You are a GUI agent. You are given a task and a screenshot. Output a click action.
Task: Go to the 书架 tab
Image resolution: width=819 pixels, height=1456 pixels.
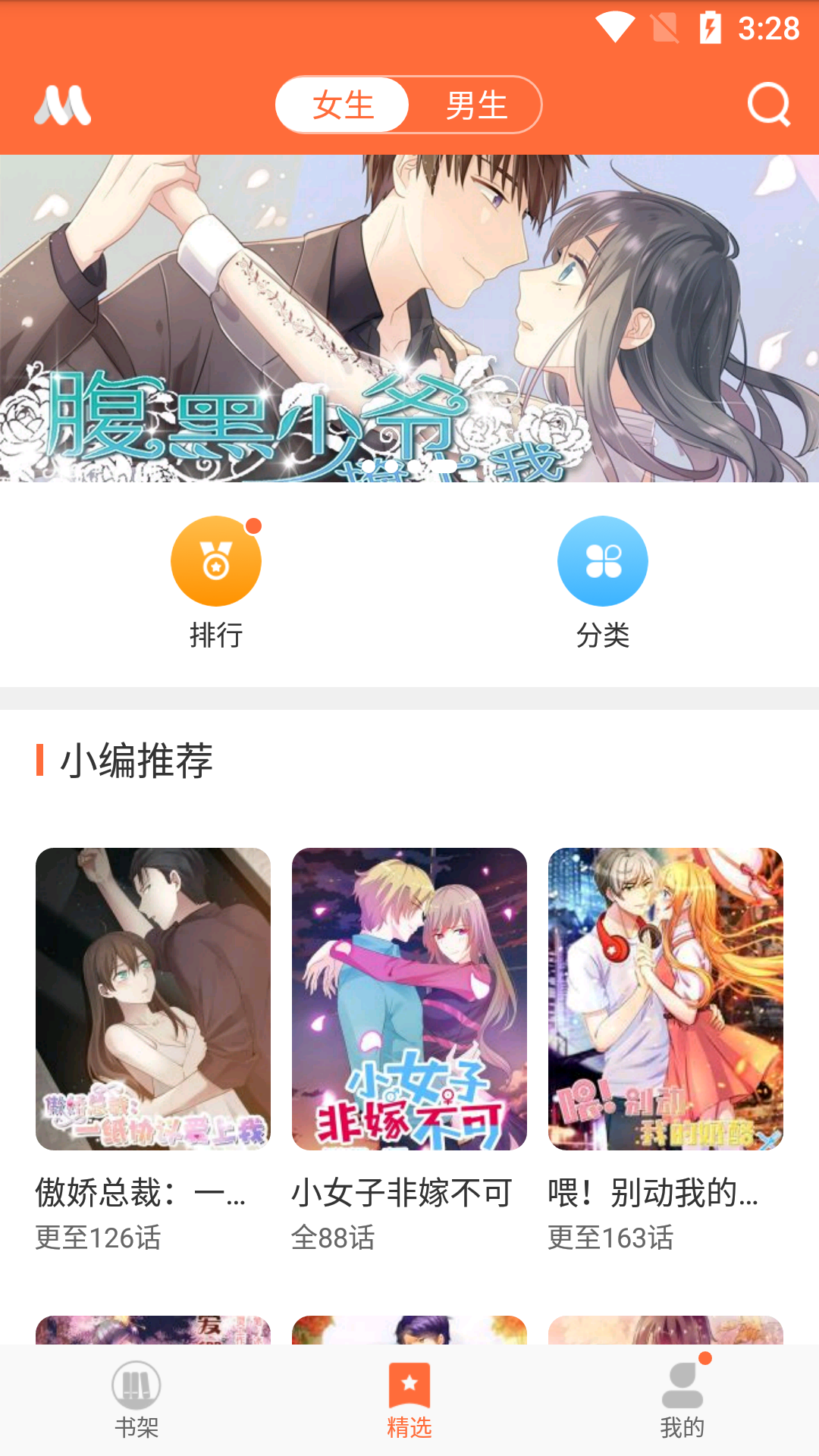point(136,1401)
